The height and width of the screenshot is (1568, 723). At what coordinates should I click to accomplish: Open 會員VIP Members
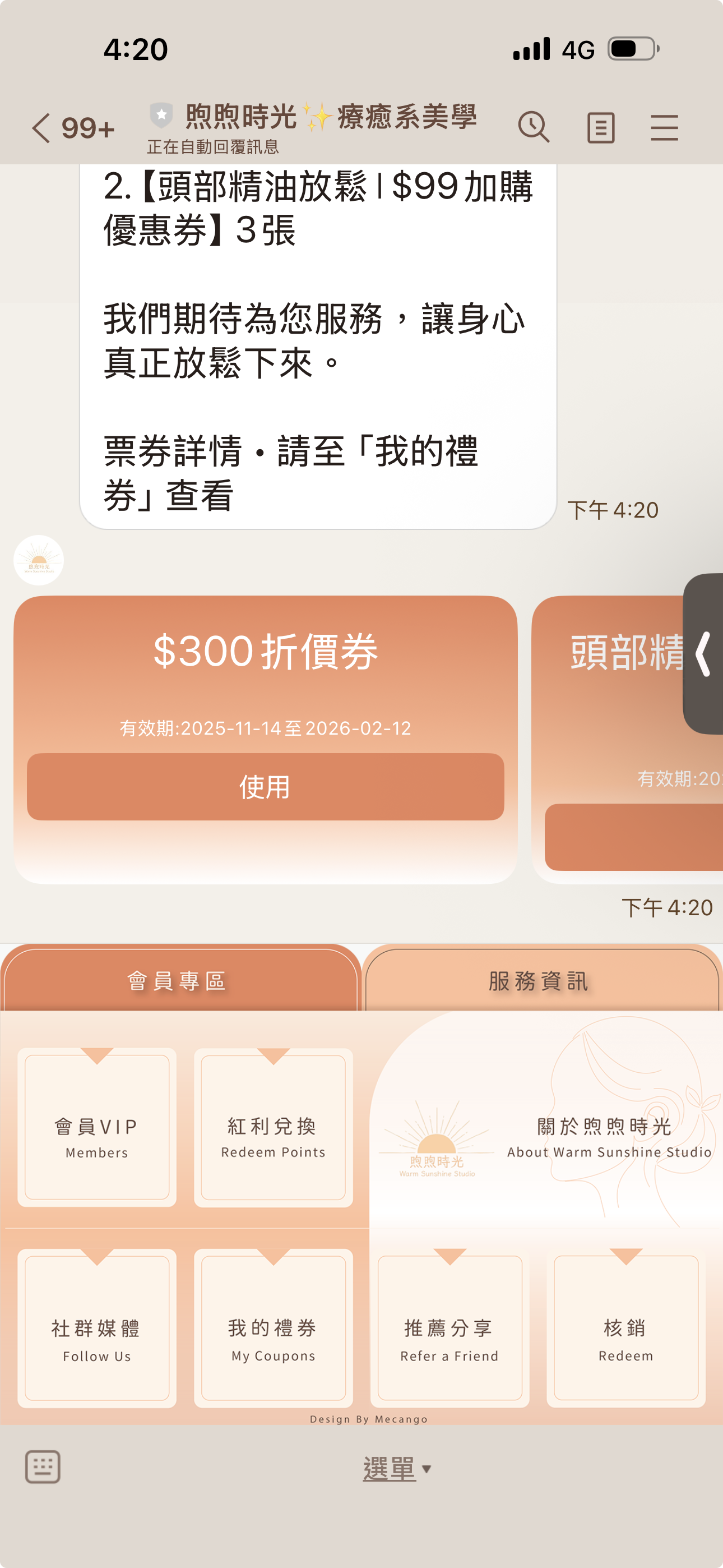click(x=97, y=1127)
